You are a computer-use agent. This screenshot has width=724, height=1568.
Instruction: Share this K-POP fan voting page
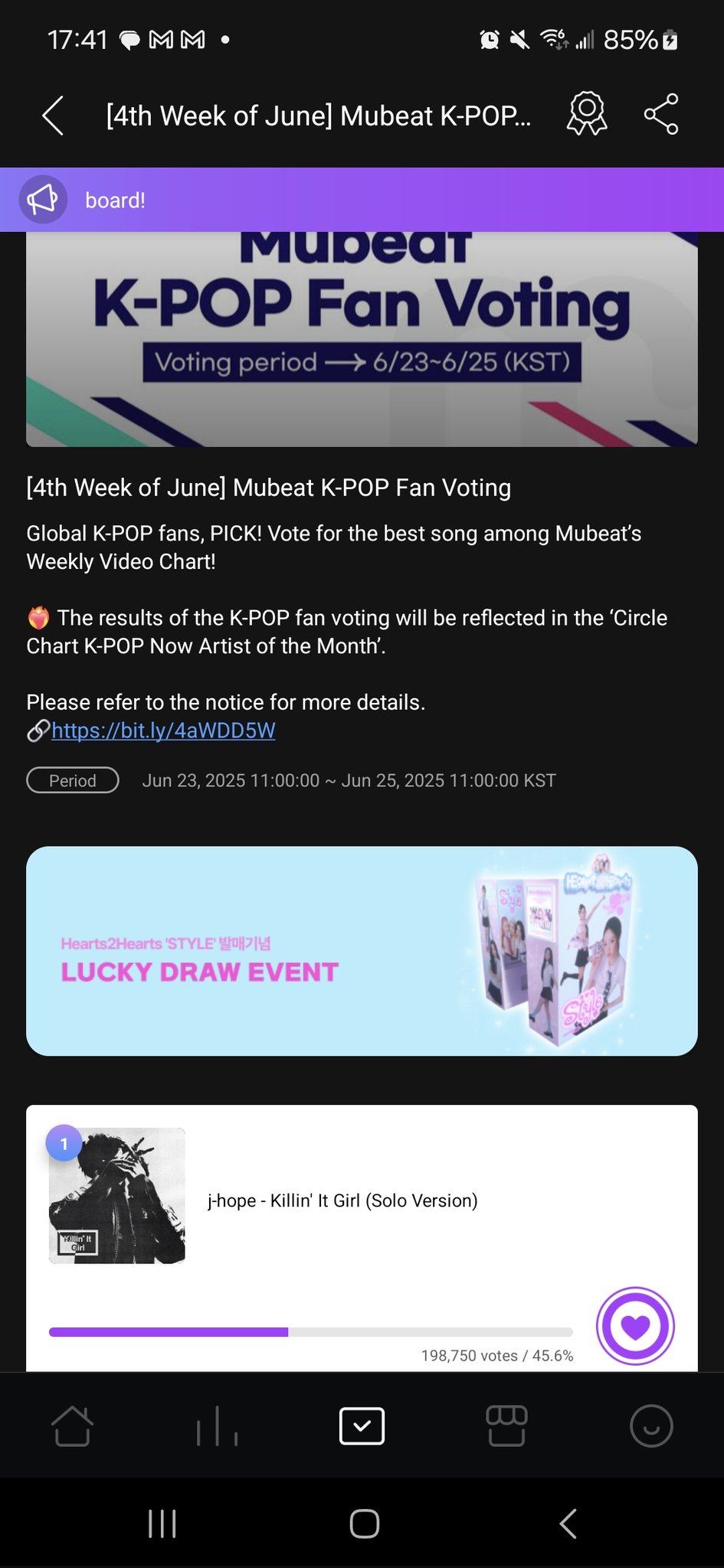pos(661,115)
